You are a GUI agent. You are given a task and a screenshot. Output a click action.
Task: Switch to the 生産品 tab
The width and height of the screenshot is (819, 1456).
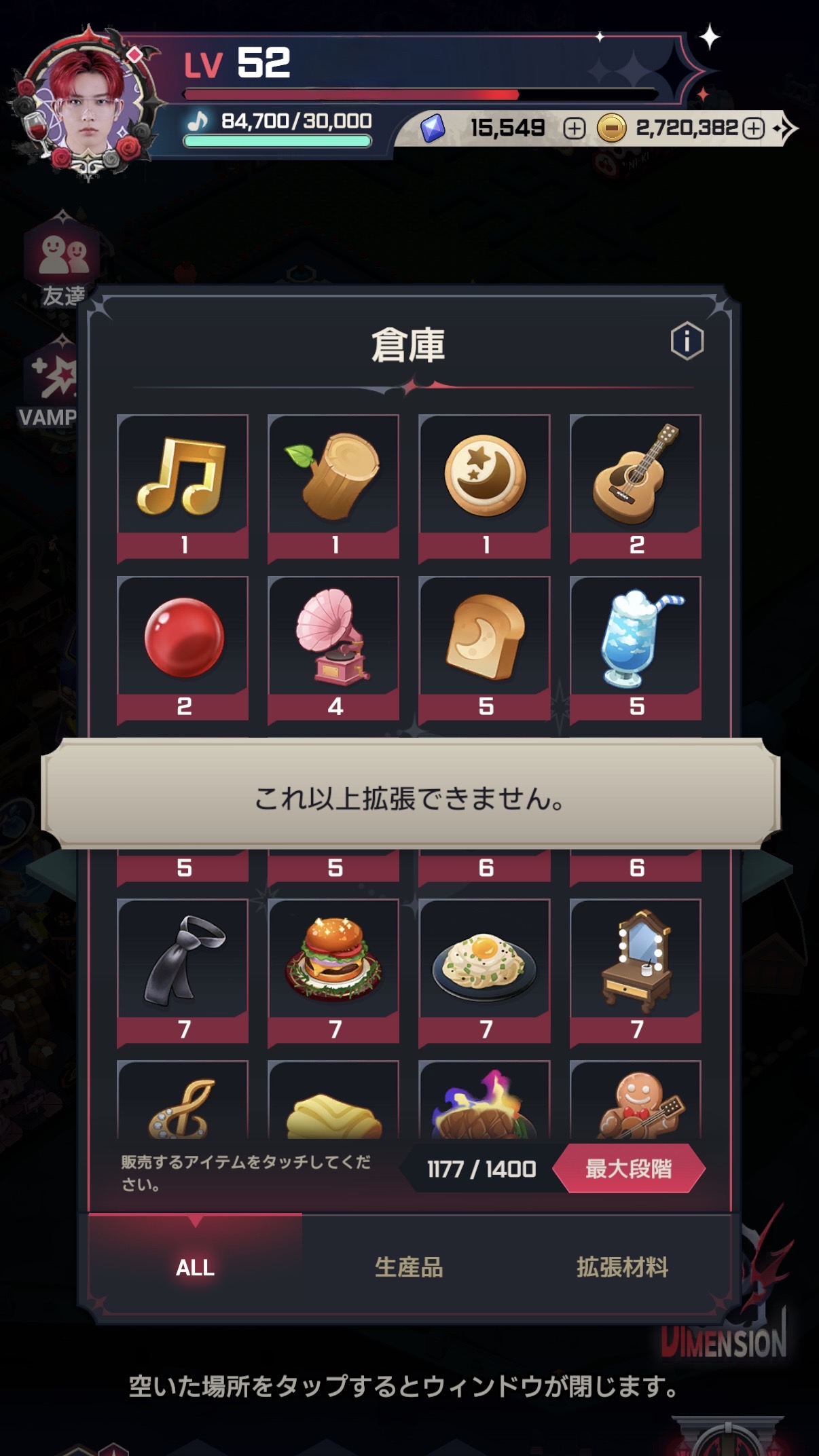pos(408,1267)
